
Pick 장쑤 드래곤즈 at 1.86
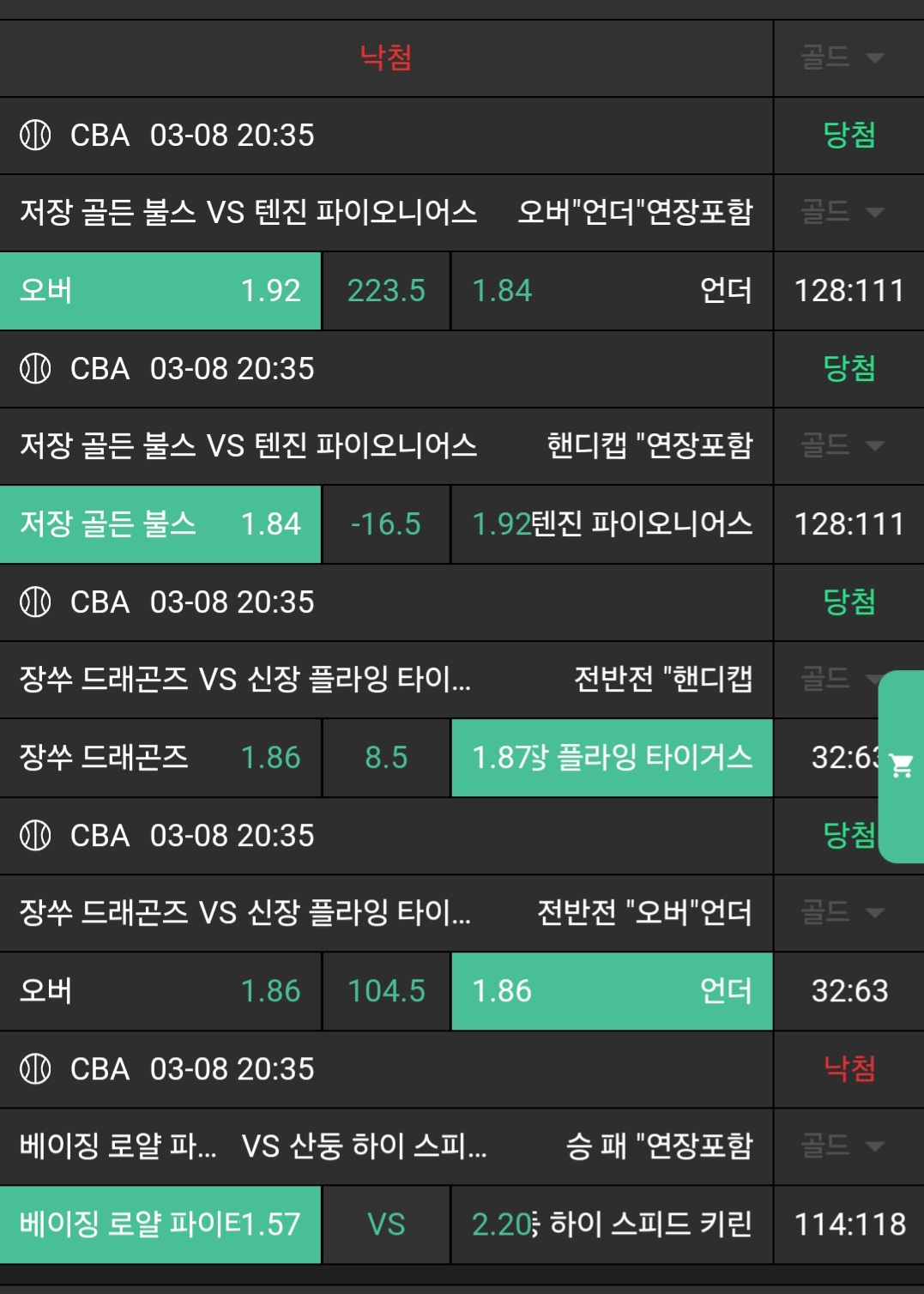160,758
